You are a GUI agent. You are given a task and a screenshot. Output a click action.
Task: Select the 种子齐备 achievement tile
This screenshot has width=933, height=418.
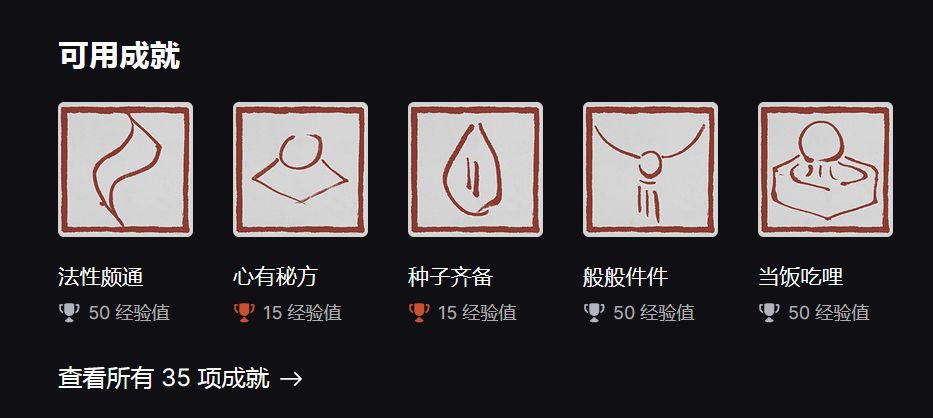475,169
